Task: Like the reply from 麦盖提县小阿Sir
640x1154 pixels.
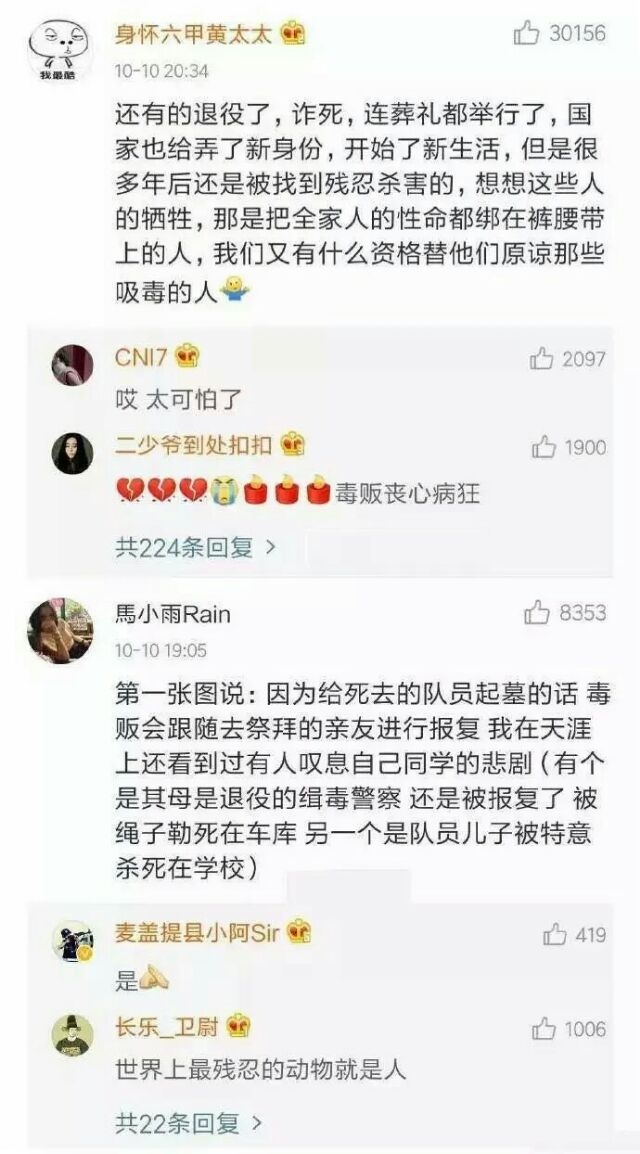Action: [x=555, y=935]
